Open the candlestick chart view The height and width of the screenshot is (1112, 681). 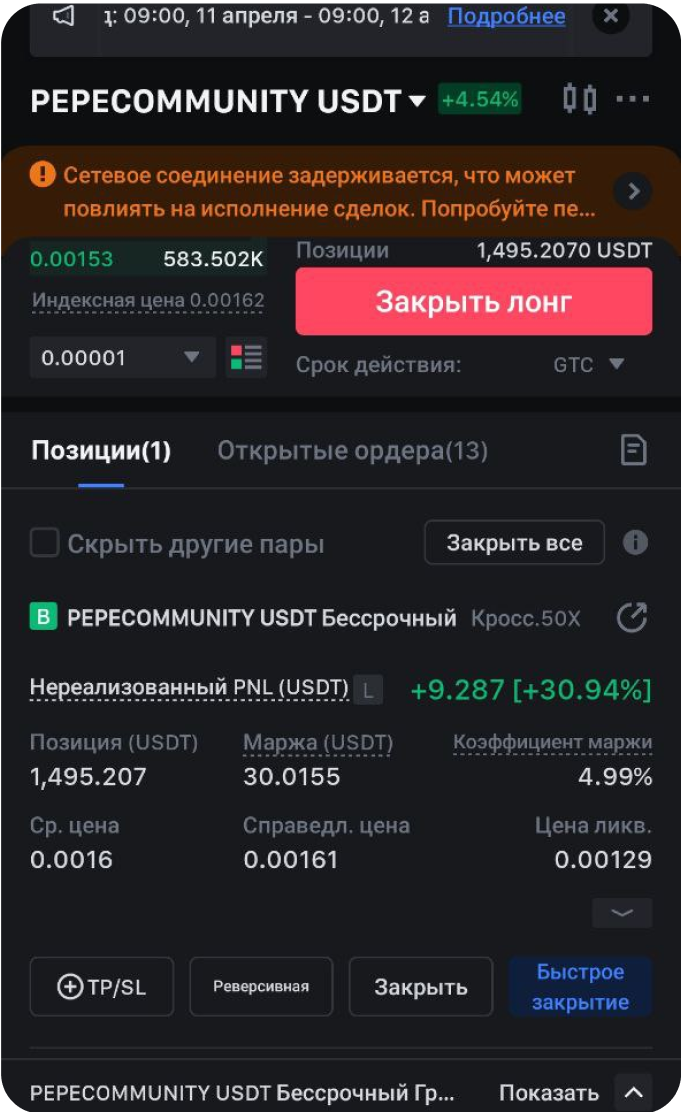pos(579,99)
